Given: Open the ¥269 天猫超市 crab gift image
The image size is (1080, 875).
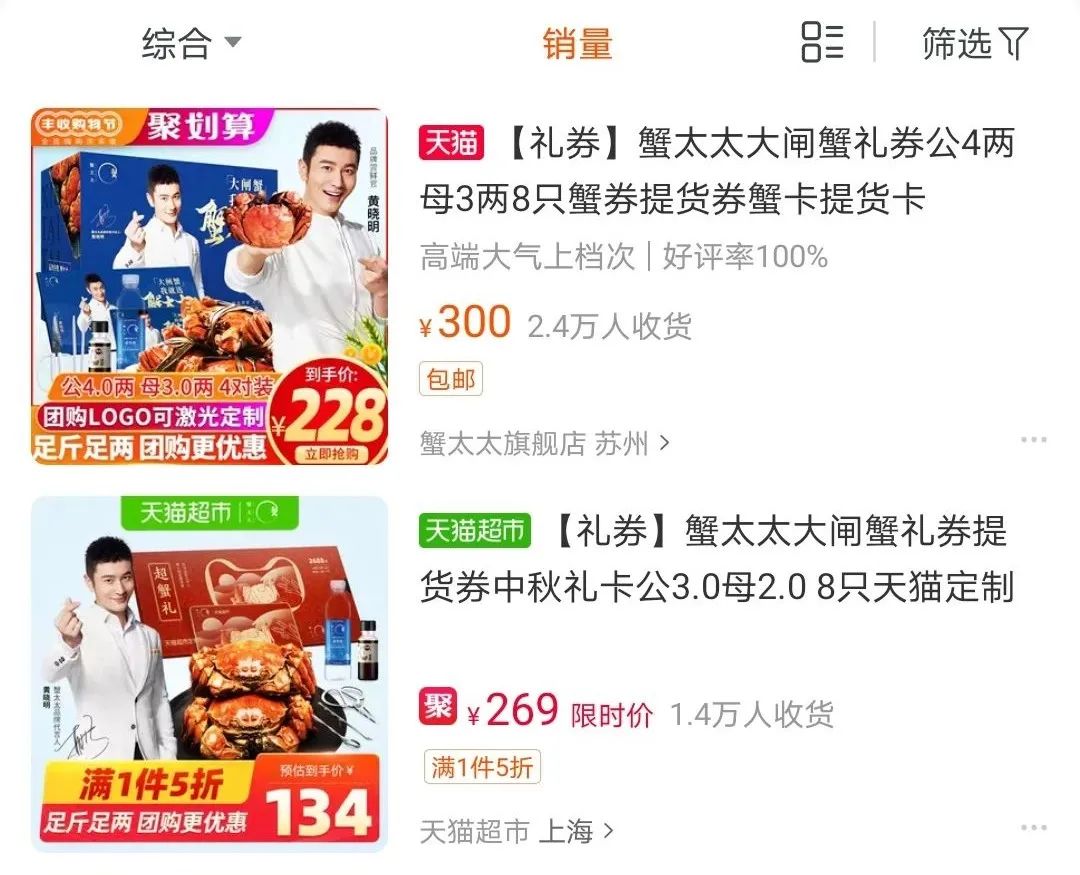Looking at the screenshot, I should [209, 674].
